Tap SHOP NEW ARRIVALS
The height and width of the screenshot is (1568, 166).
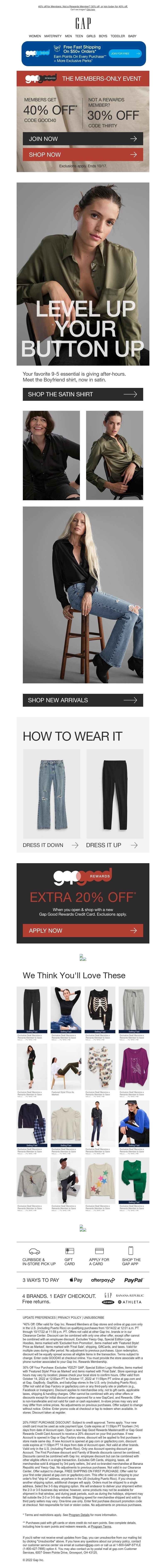coord(83,700)
